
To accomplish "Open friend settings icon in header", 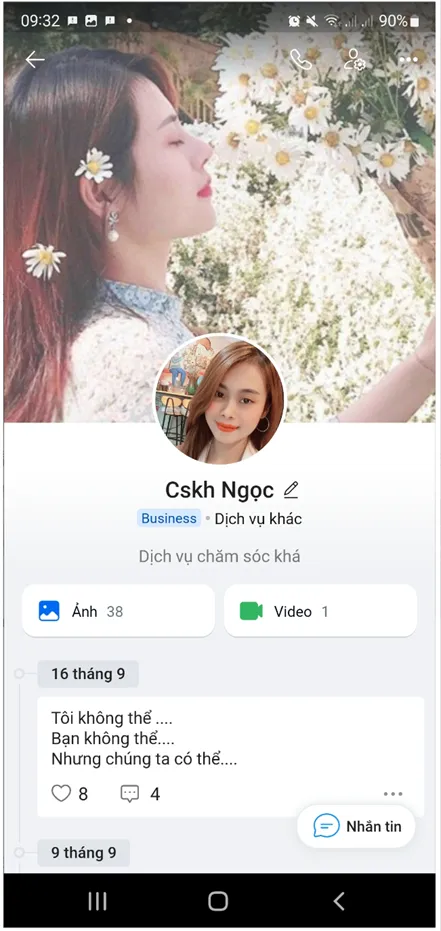I will [x=355, y=59].
